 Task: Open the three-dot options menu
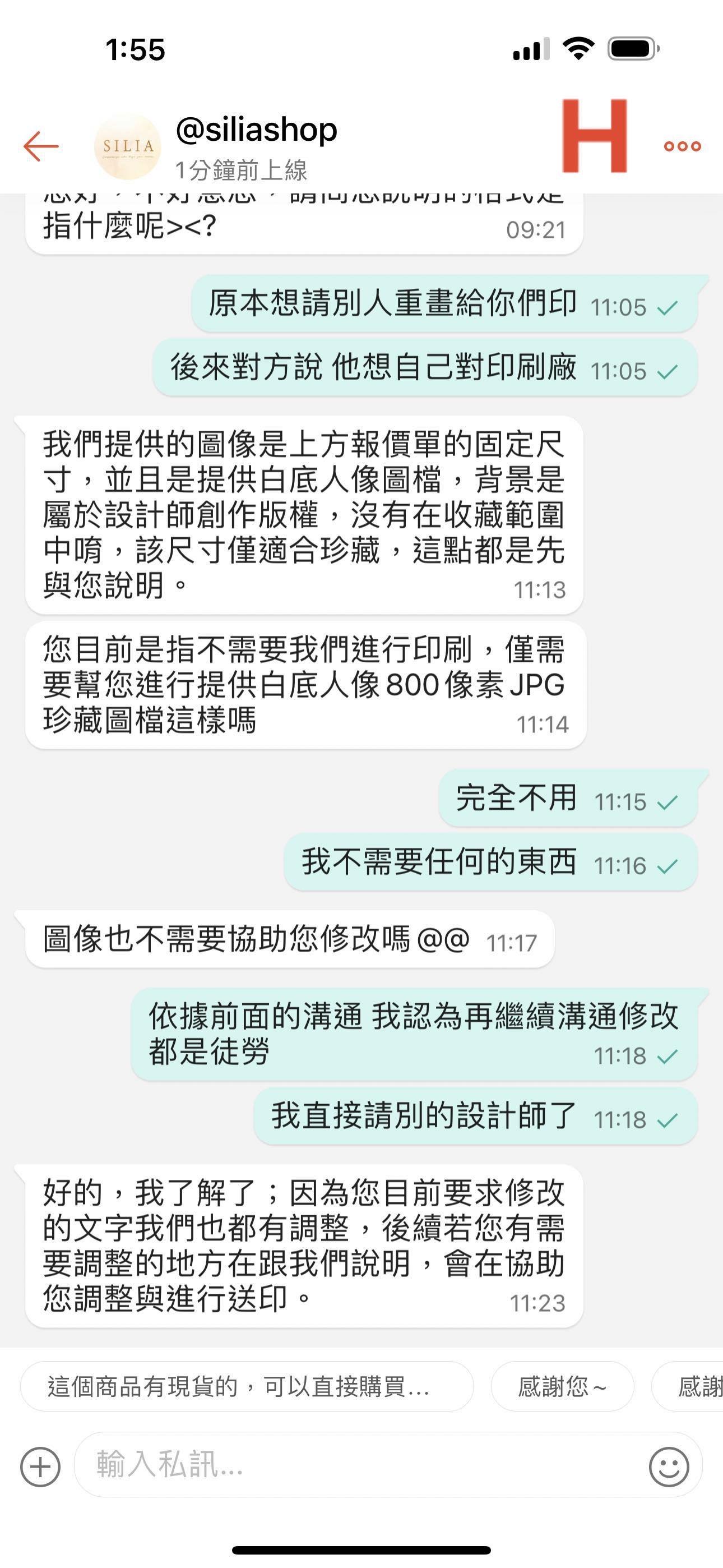point(681,146)
